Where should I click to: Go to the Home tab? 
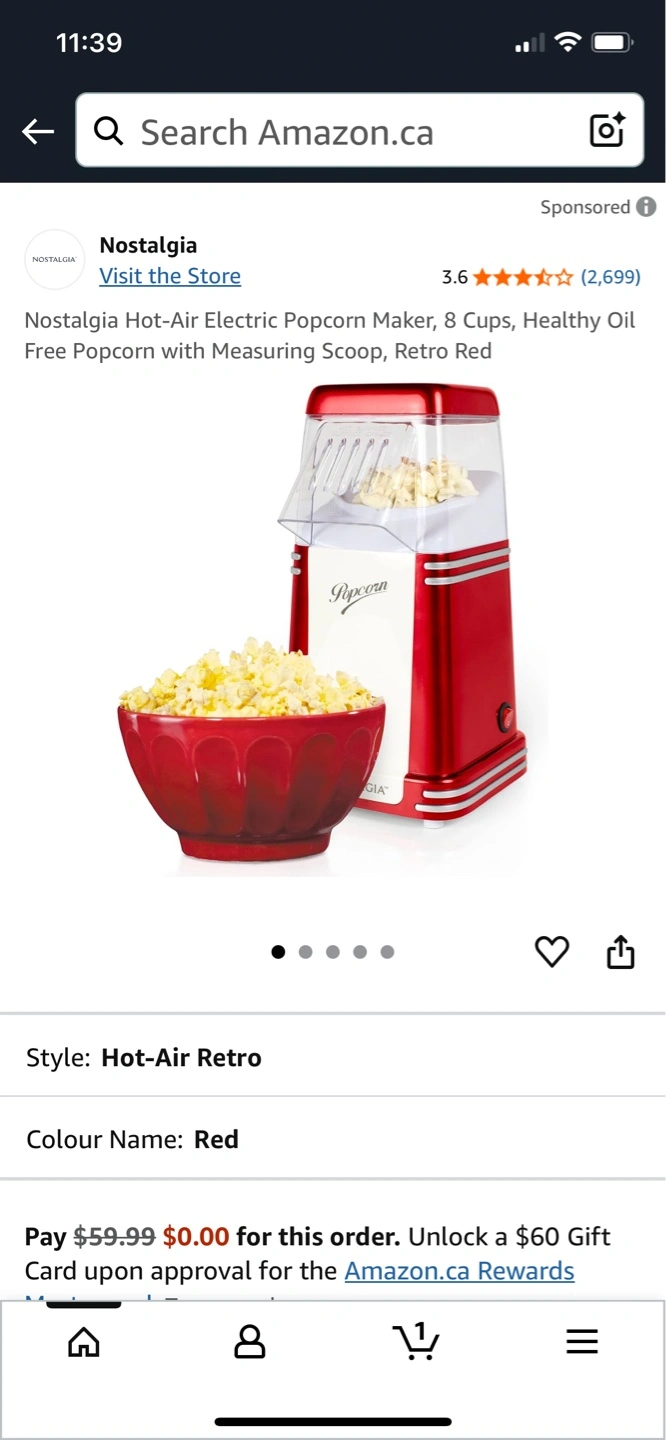84,1342
